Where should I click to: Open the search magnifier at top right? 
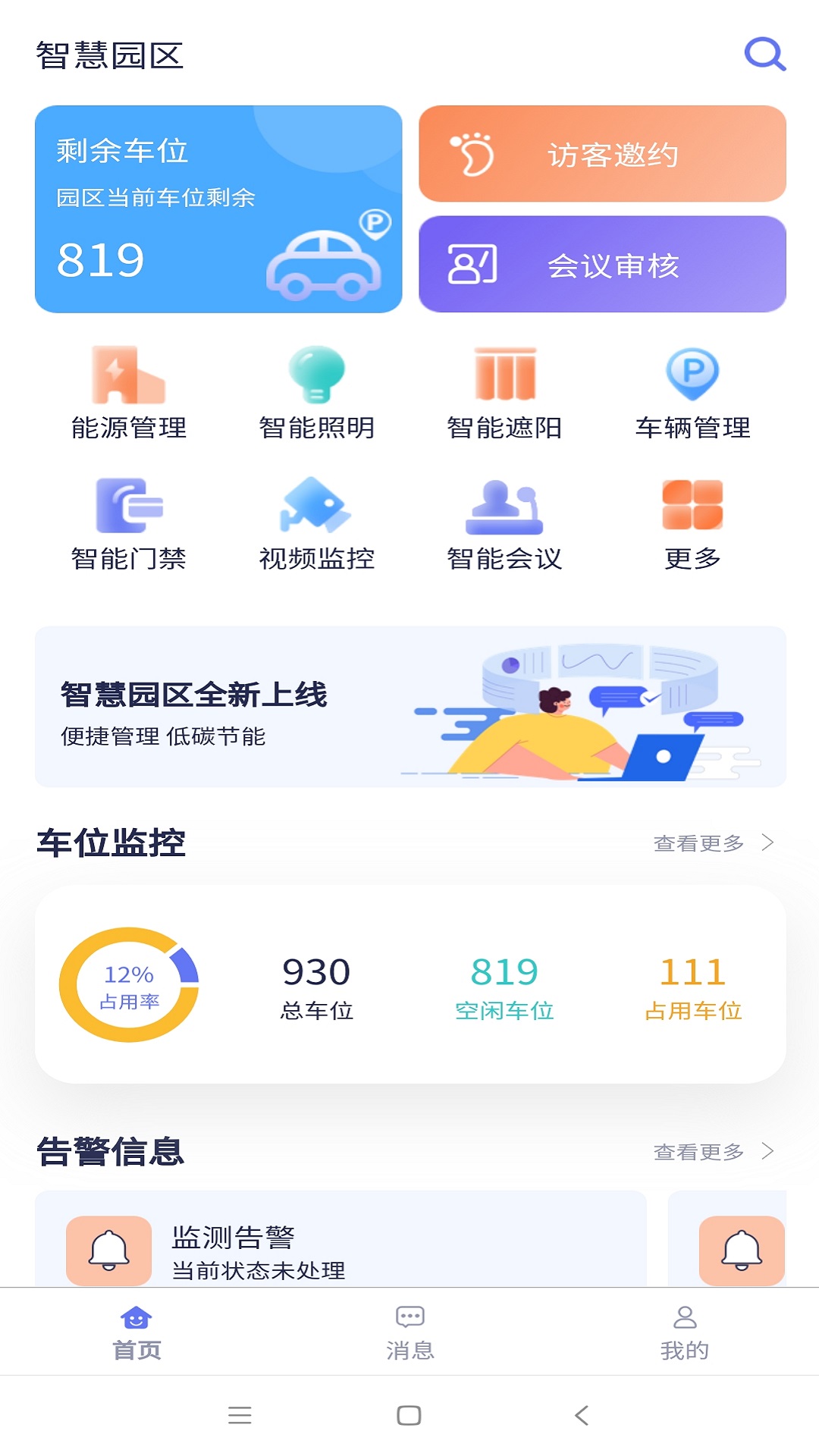764,55
